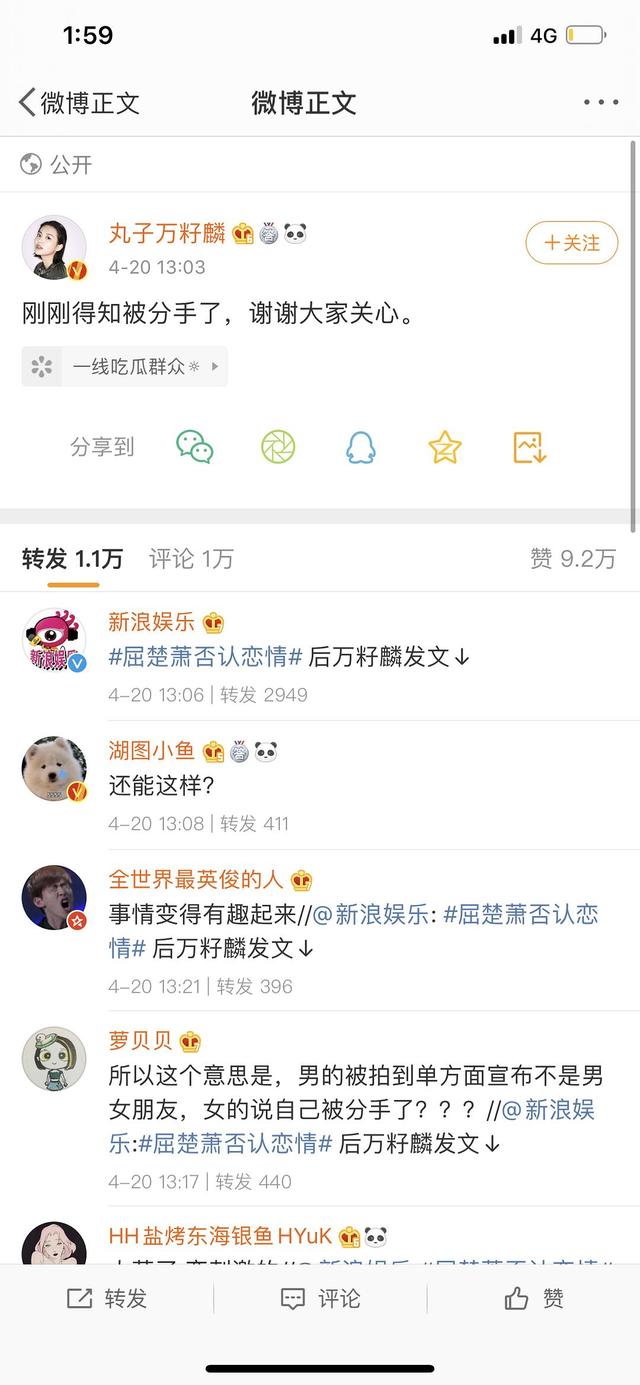
Task: Go back using the top-left arrow
Action: point(28,102)
